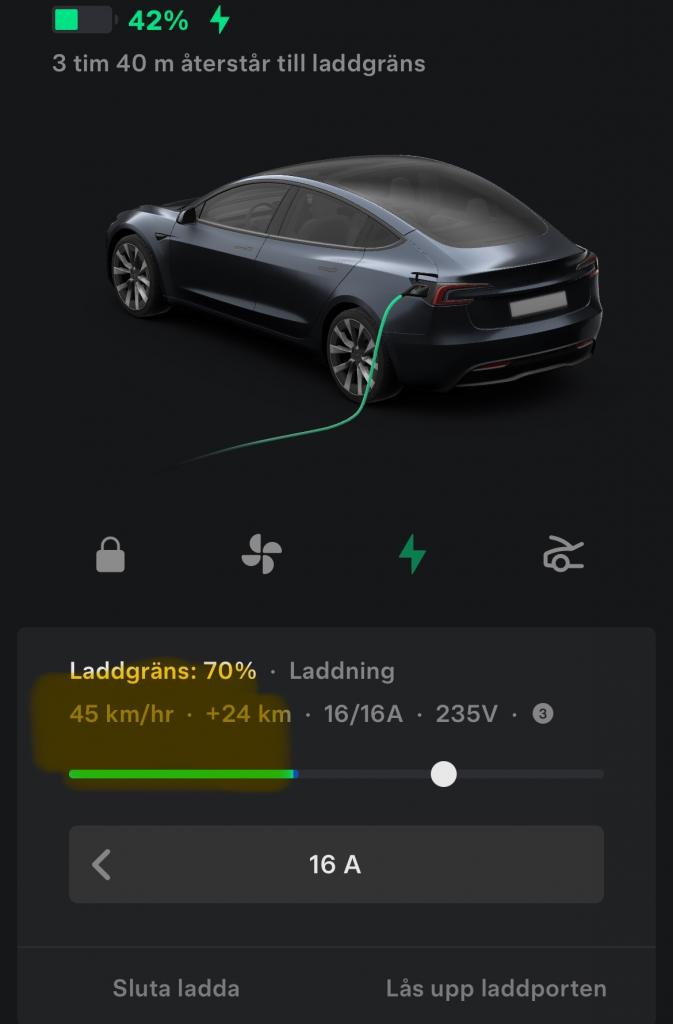
Task: Open the trunk control icon
Action: click(x=563, y=553)
